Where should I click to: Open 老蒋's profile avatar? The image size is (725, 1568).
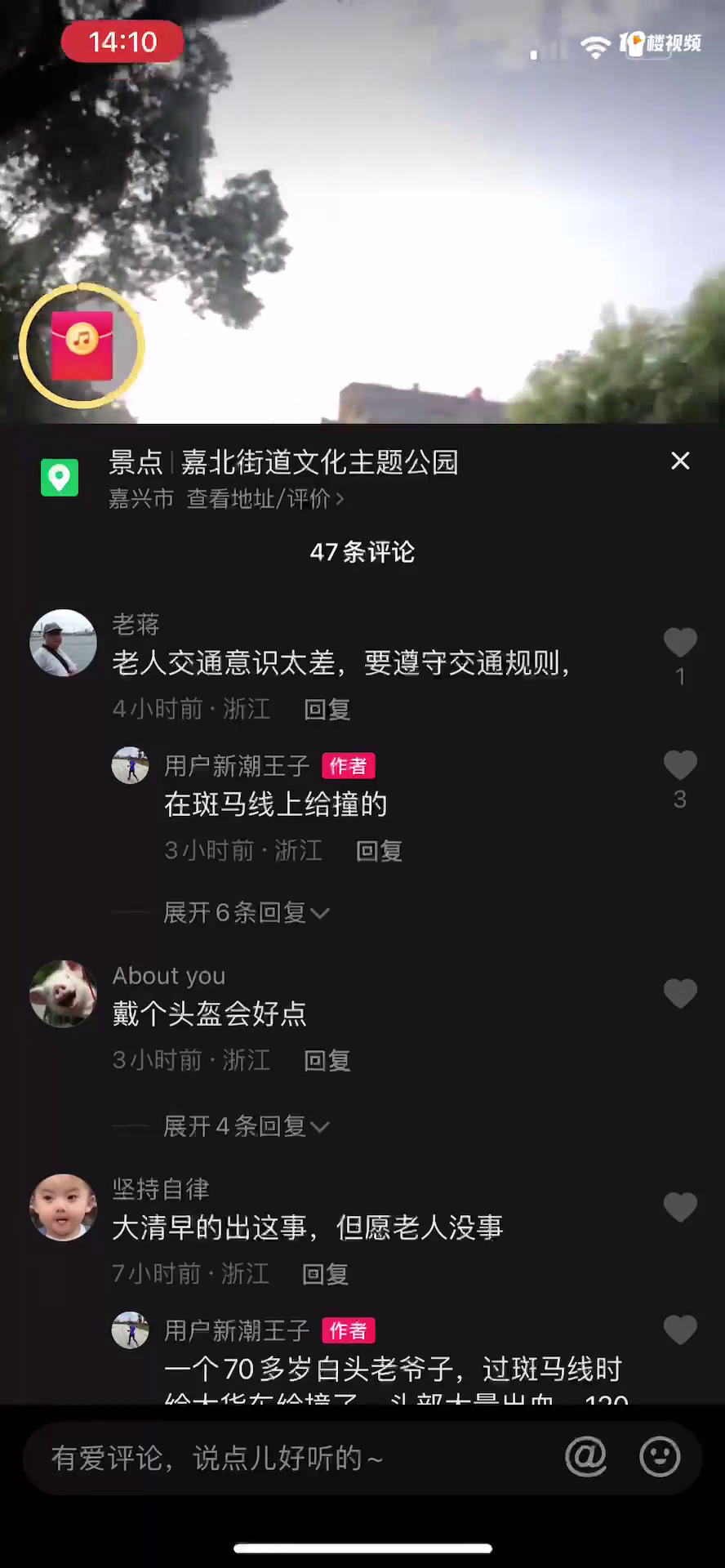point(63,643)
